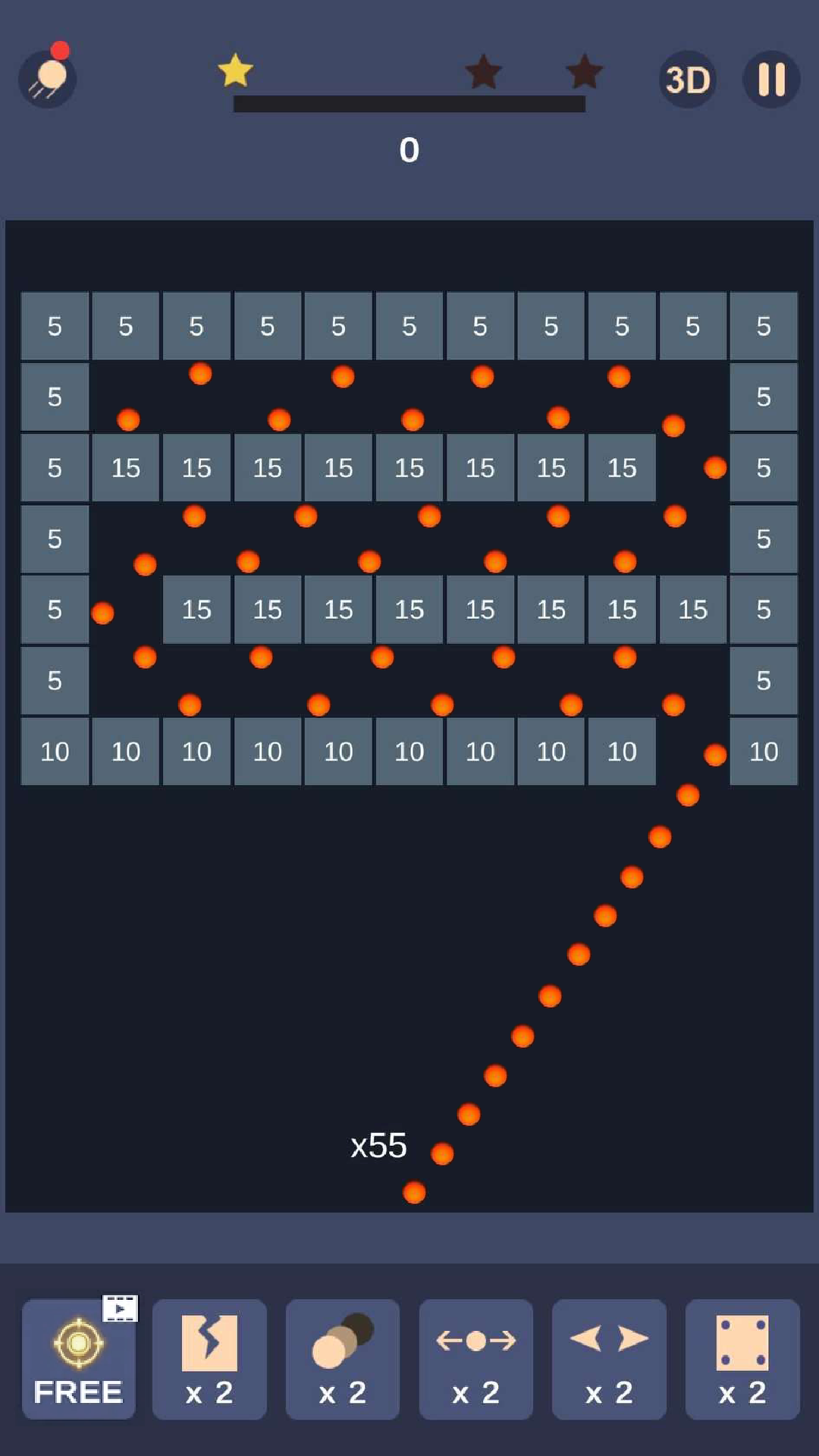
Task: Activate the brick-crack power-up
Action: [209, 1359]
